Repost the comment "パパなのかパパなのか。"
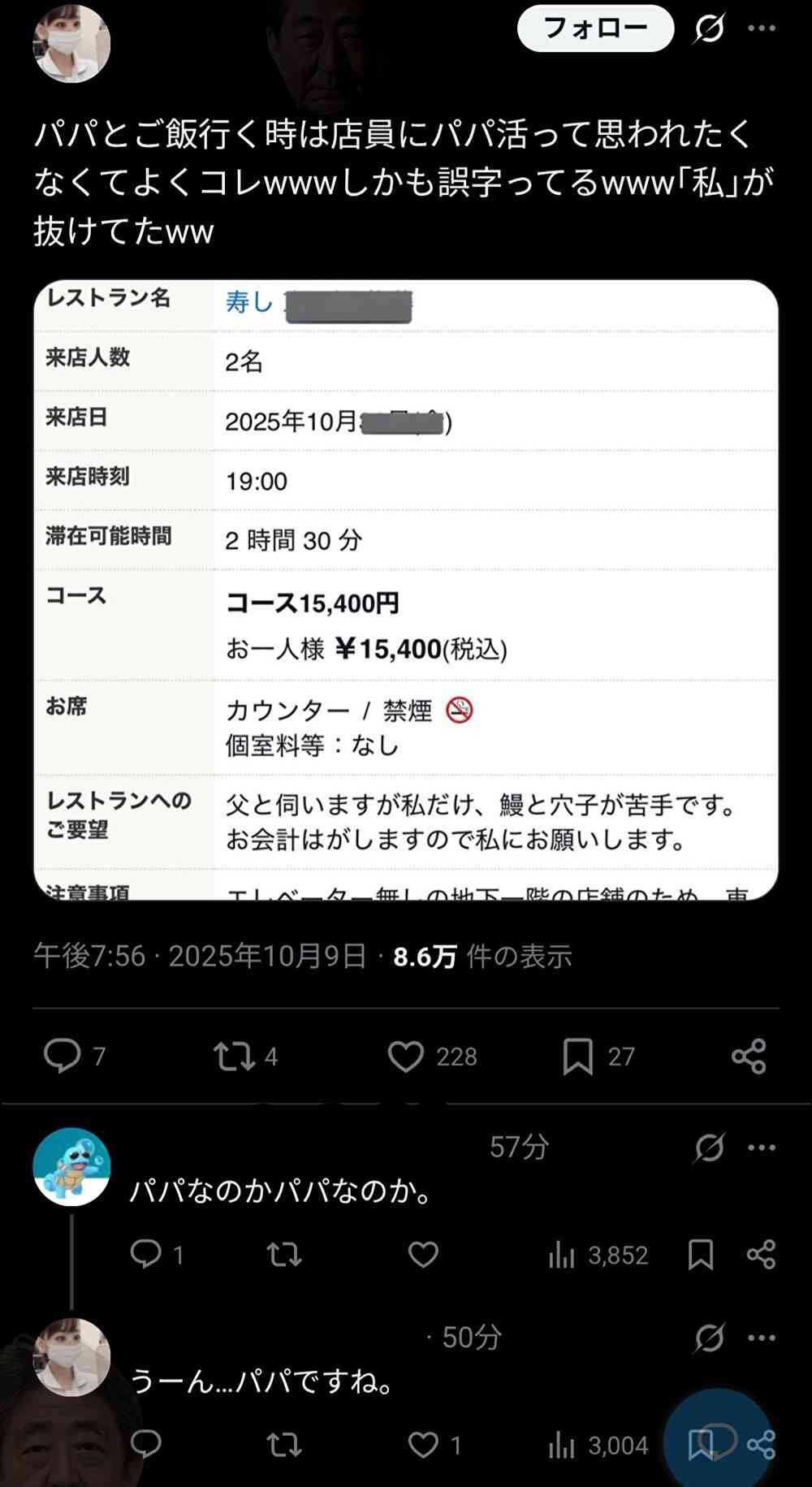 click(284, 1255)
